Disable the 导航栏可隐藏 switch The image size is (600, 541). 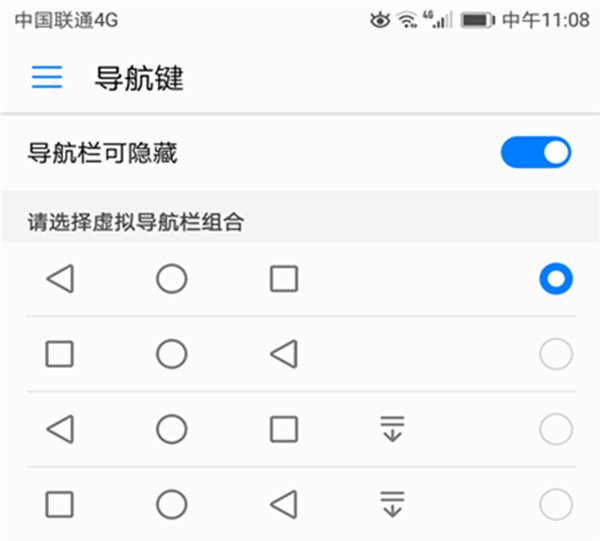[x=535, y=153]
